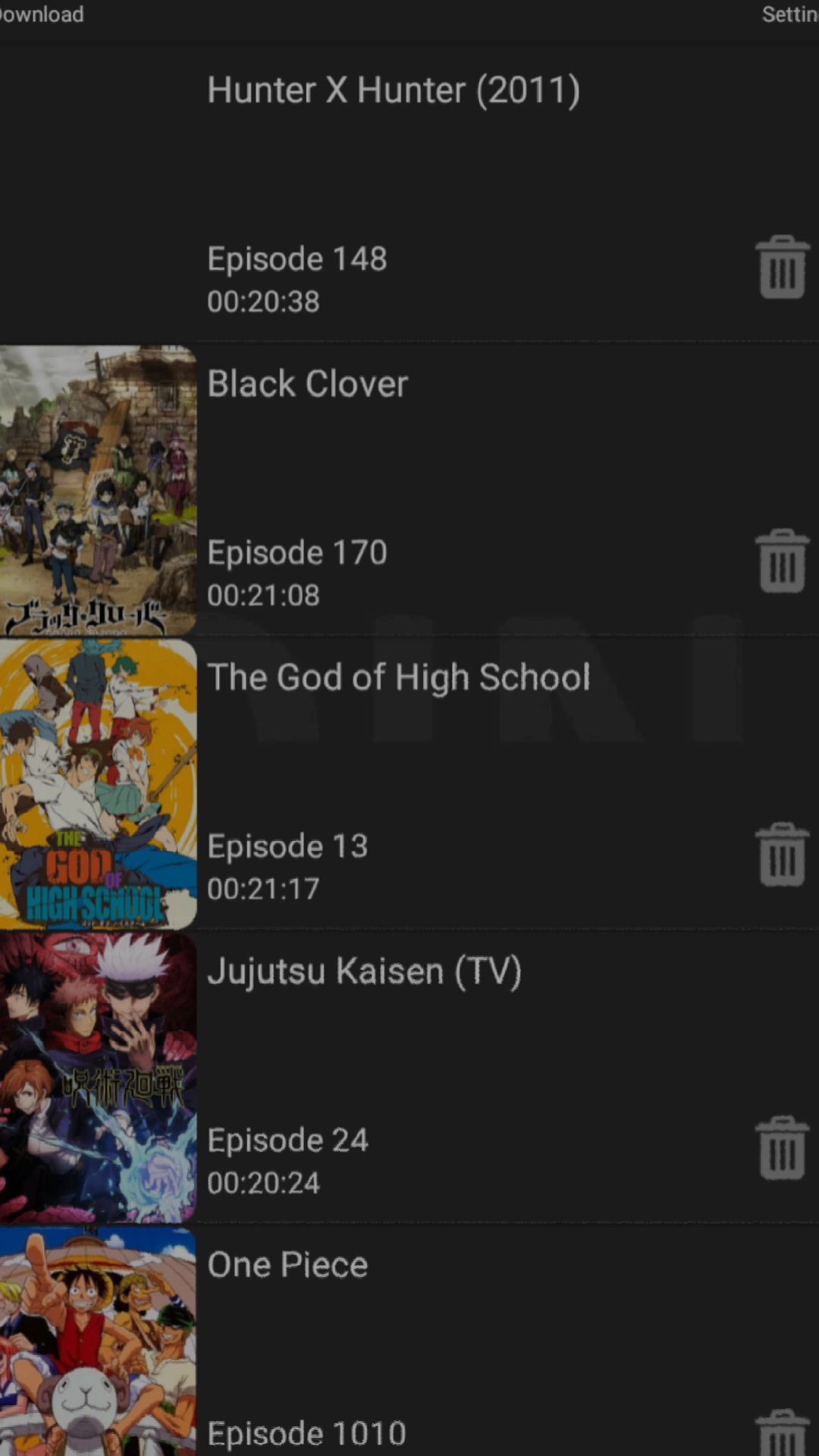Switch to the Download tab
819x1456 pixels.
coord(41,14)
